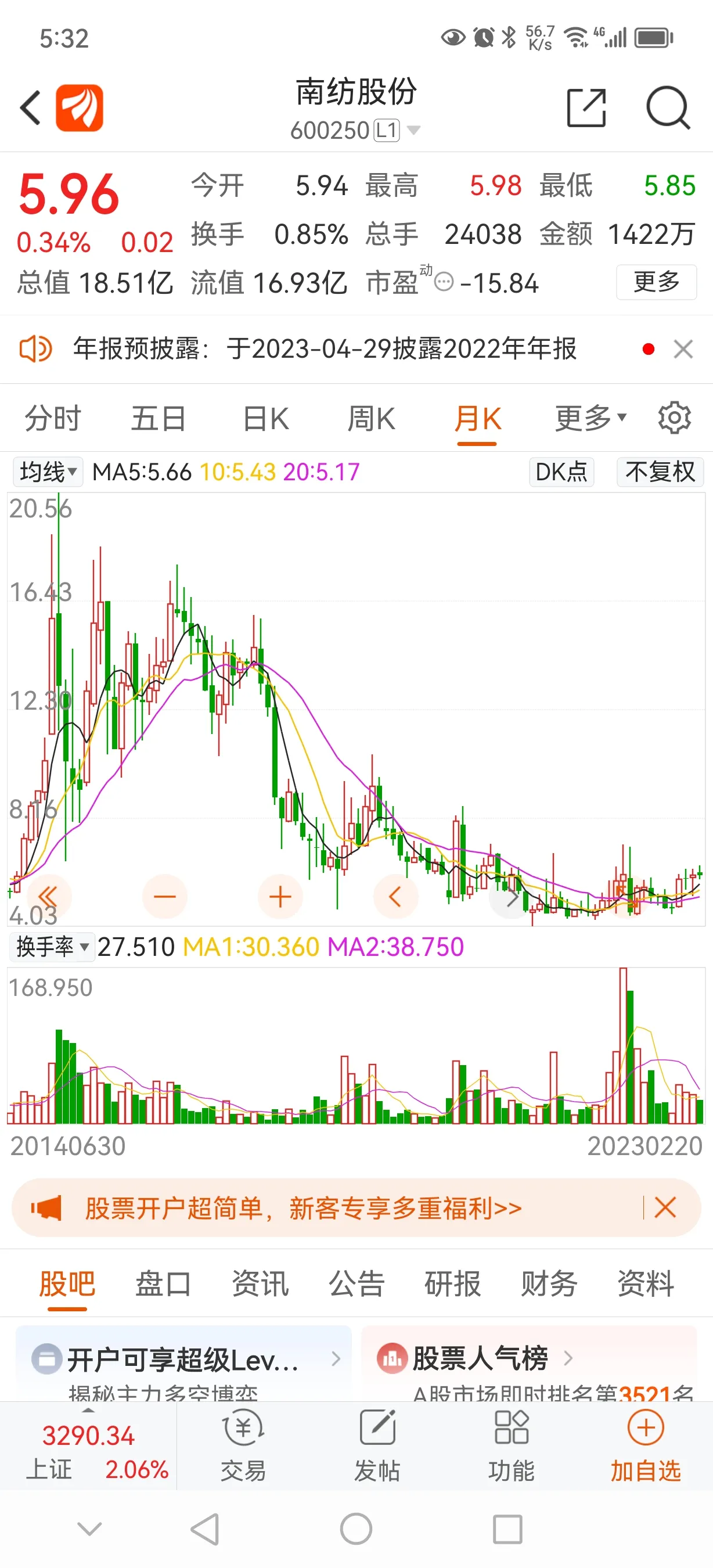Open chart settings gear
The width and height of the screenshot is (713, 1568).
click(674, 418)
